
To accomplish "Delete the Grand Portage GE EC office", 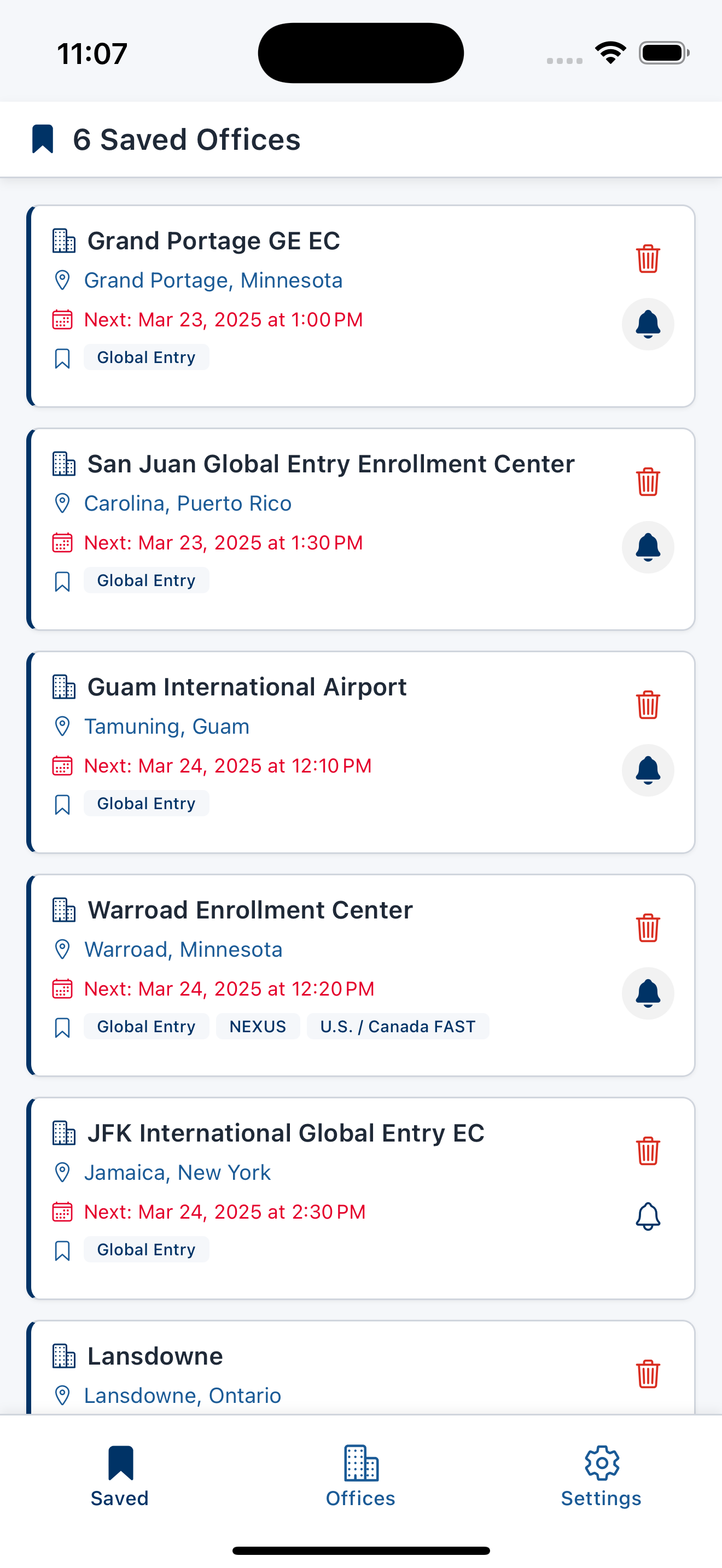I will [x=648, y=259].
